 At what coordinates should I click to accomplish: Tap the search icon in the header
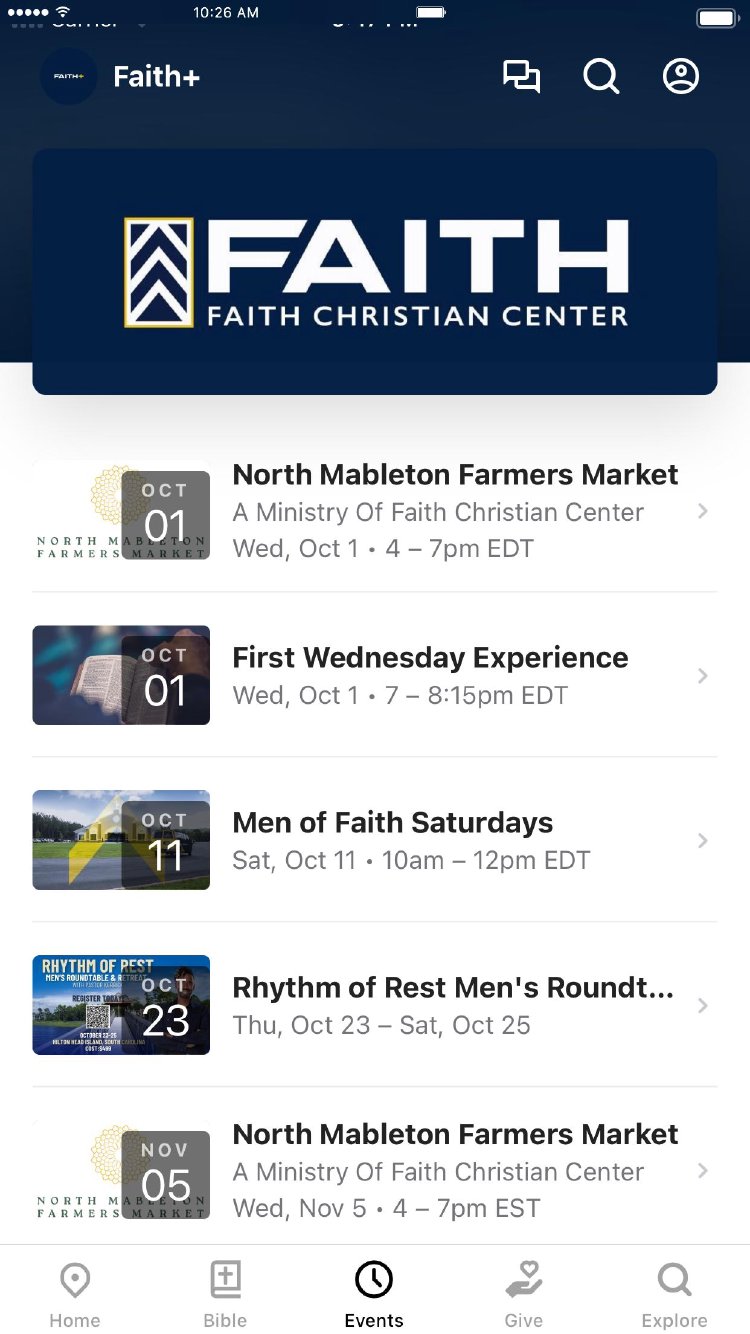601,77
